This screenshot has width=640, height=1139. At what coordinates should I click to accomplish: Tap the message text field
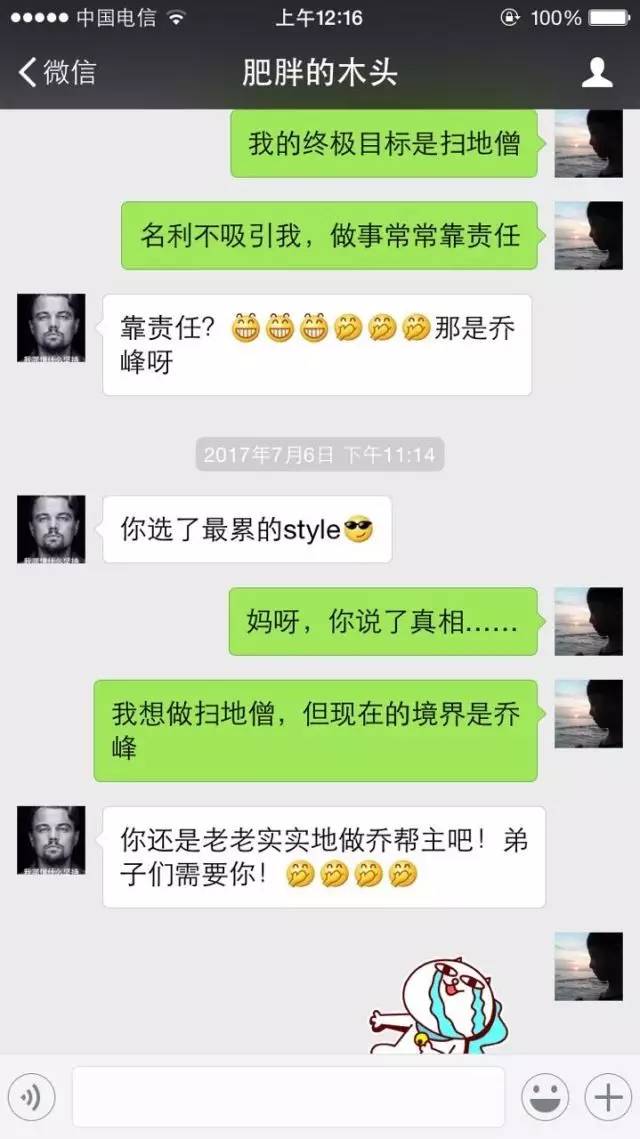(288, 1097)
